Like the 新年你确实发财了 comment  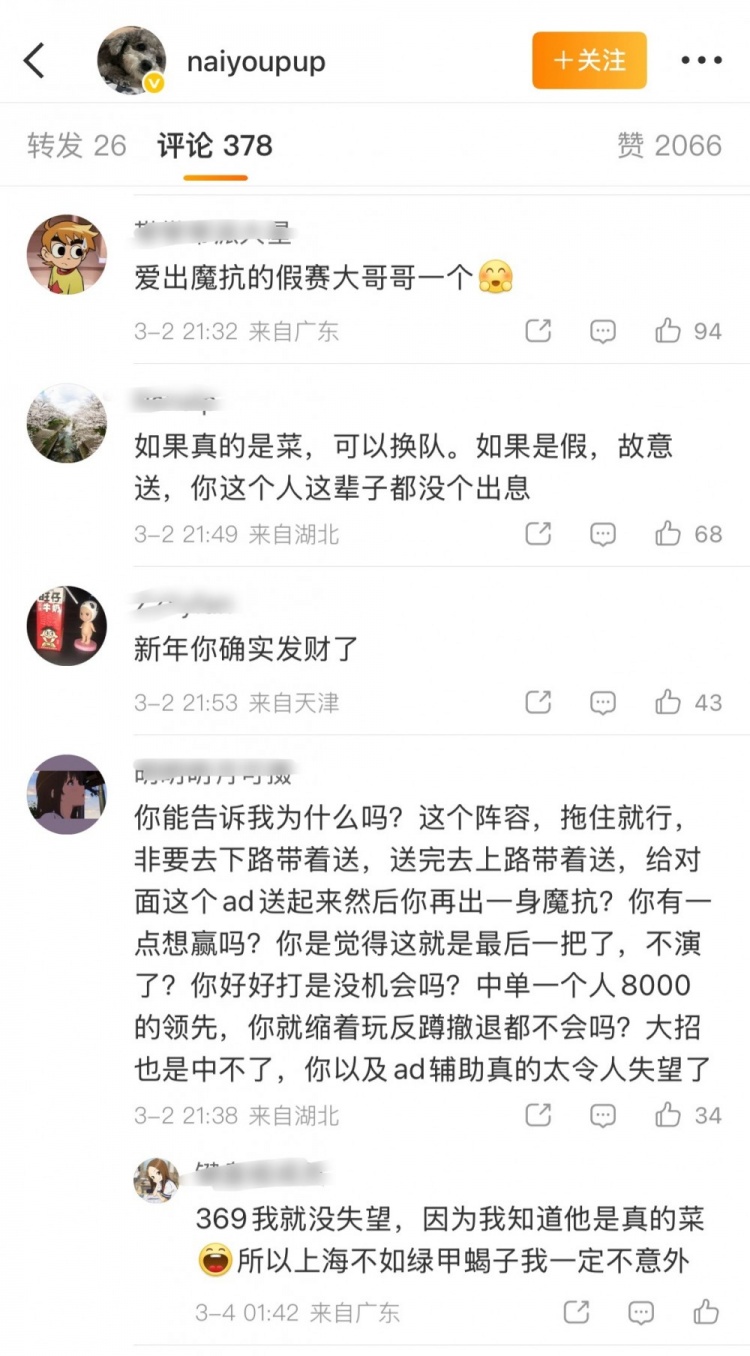coord(668,703)
